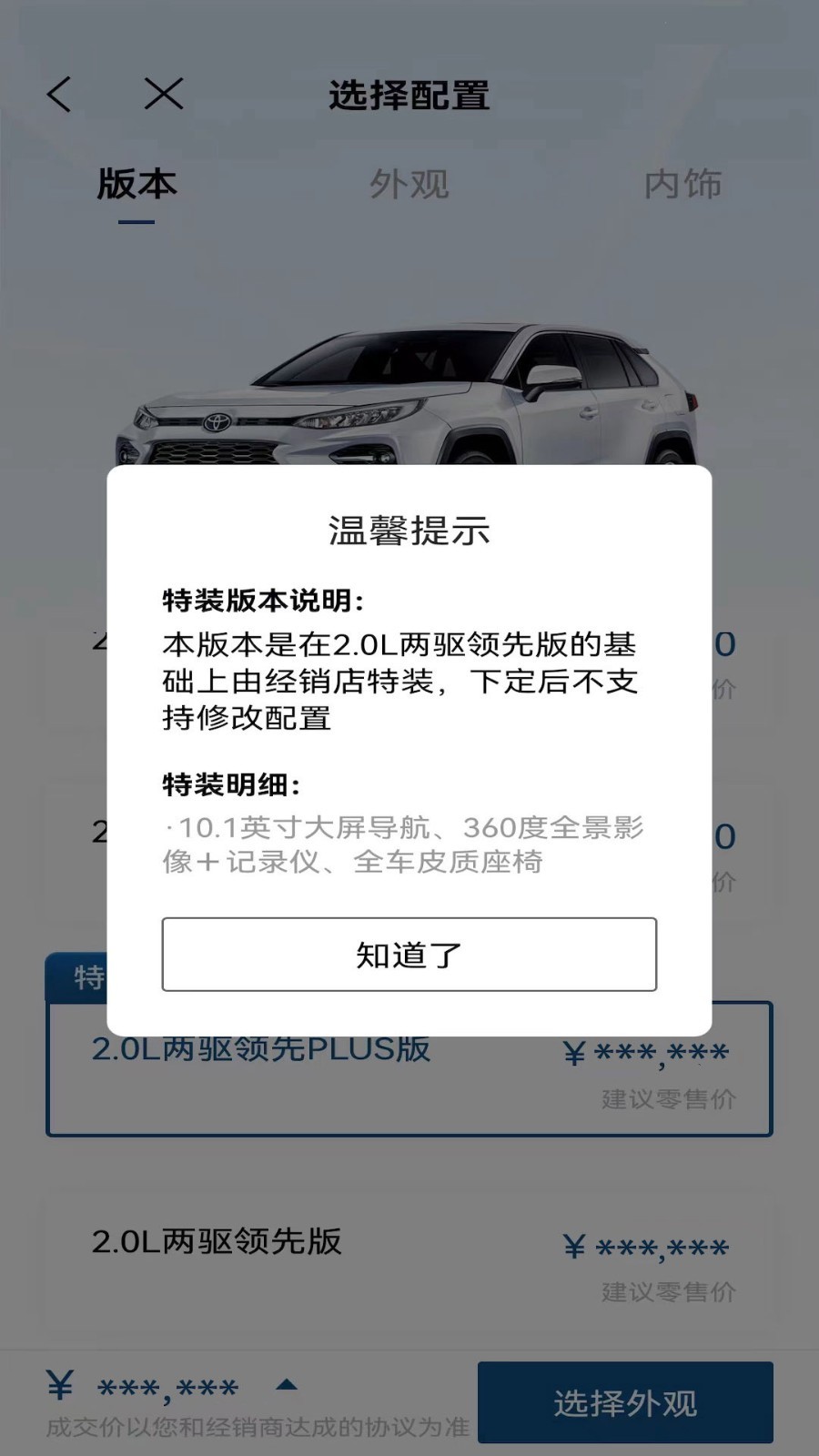Go back with the arrow icon
Viewport: 819px width, 1456px height.
coord(59,94)
